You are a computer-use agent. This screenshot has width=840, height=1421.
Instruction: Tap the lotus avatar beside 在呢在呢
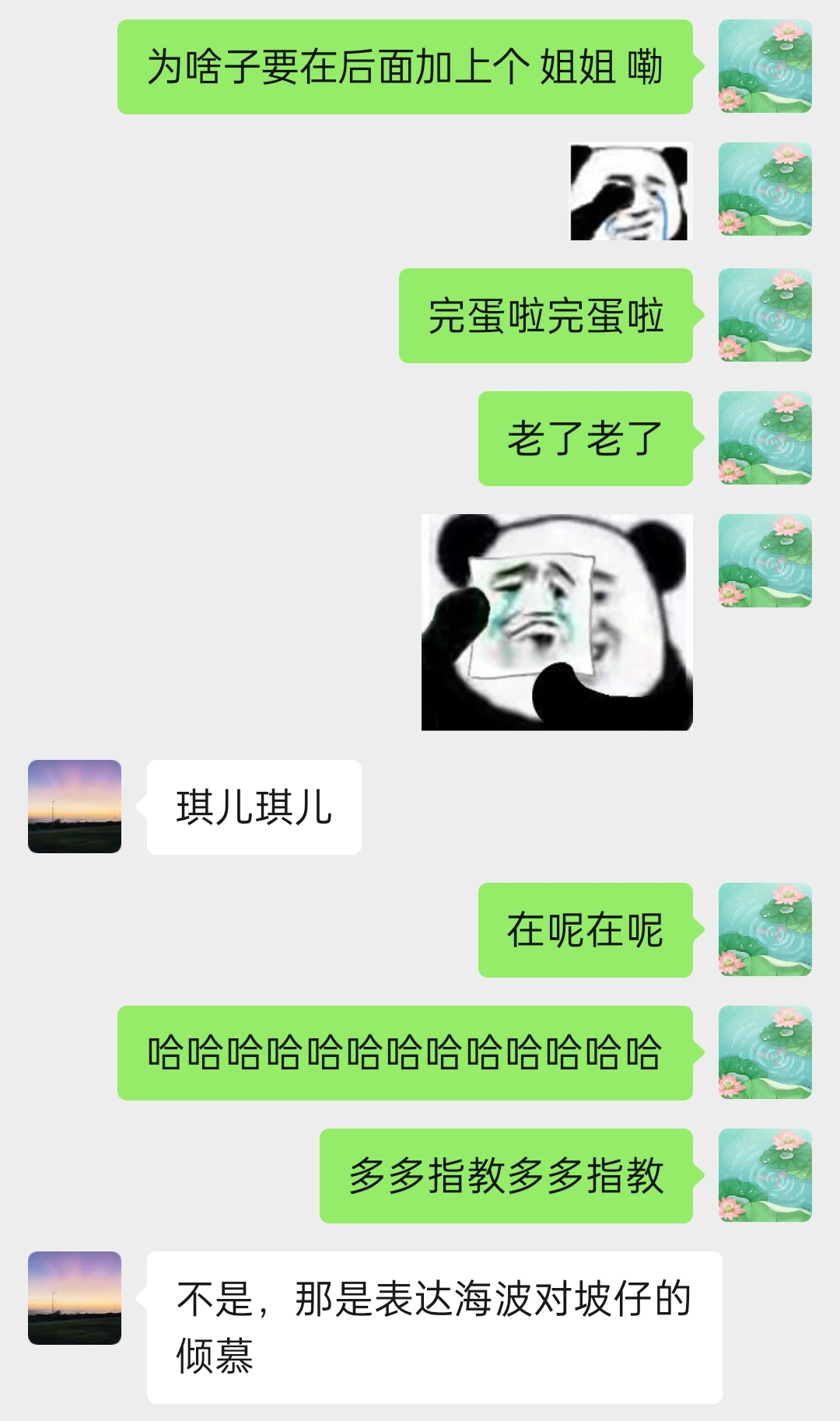point(765,929)
